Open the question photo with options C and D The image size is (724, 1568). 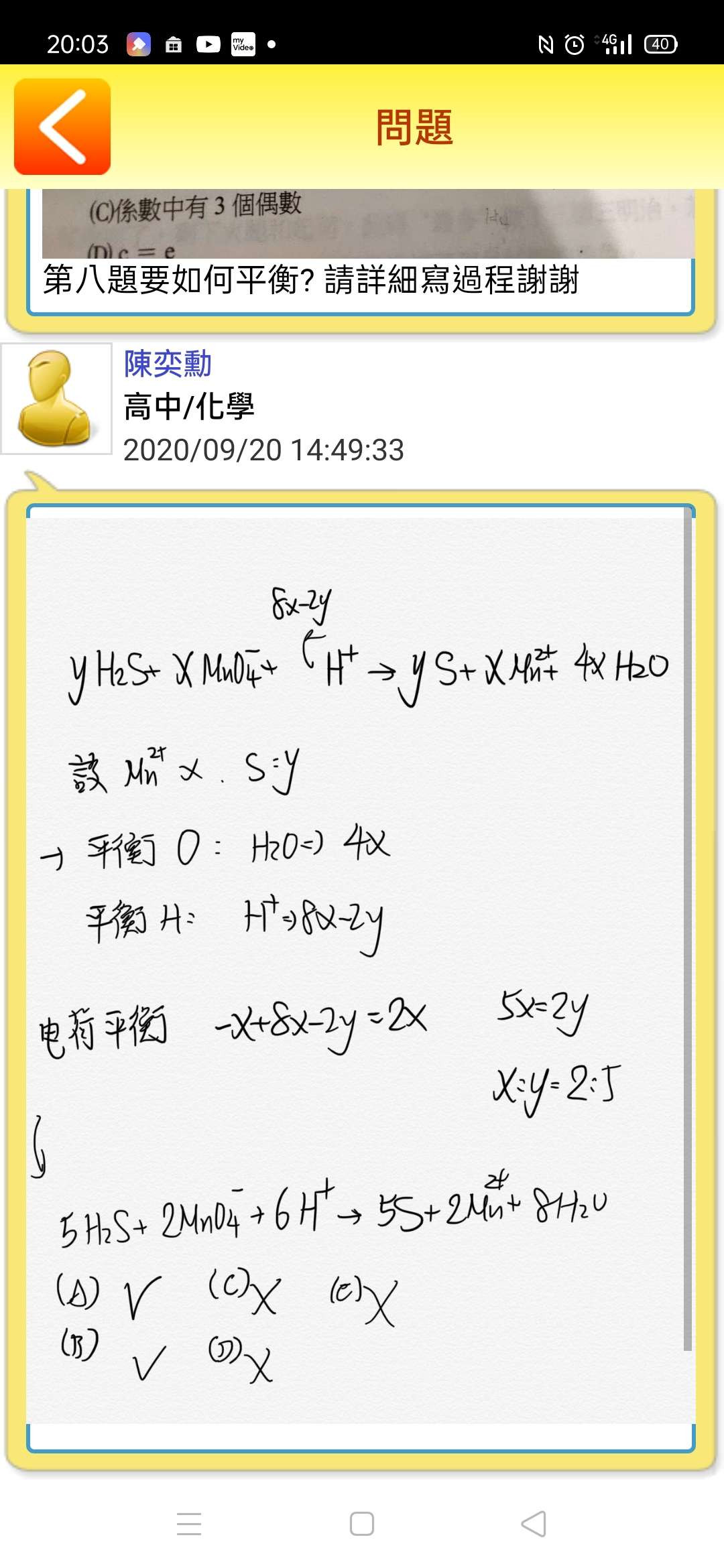pyautogui.click(x=367, y=223)
